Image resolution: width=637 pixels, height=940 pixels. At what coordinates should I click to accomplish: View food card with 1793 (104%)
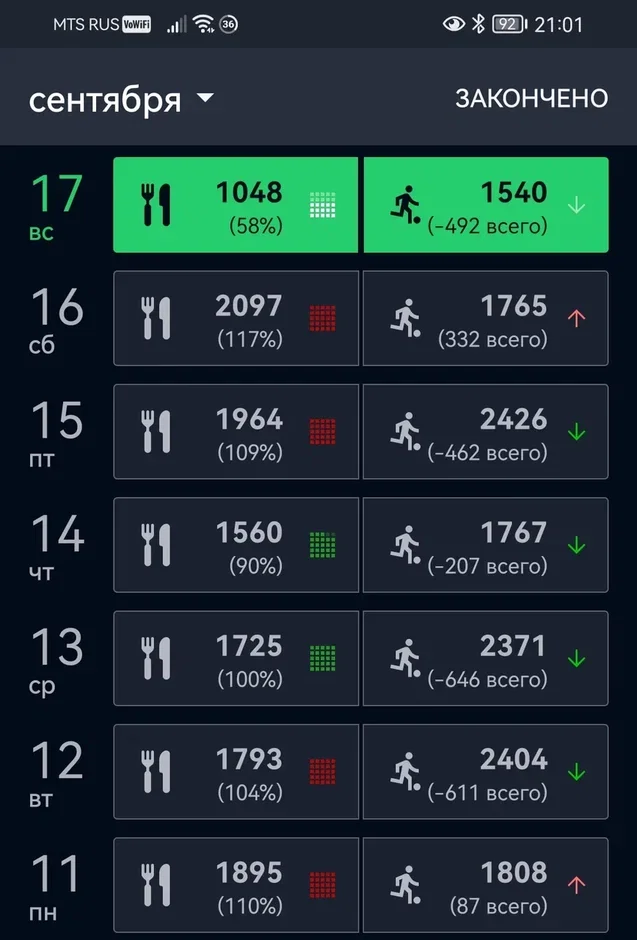tap(235, 772)
